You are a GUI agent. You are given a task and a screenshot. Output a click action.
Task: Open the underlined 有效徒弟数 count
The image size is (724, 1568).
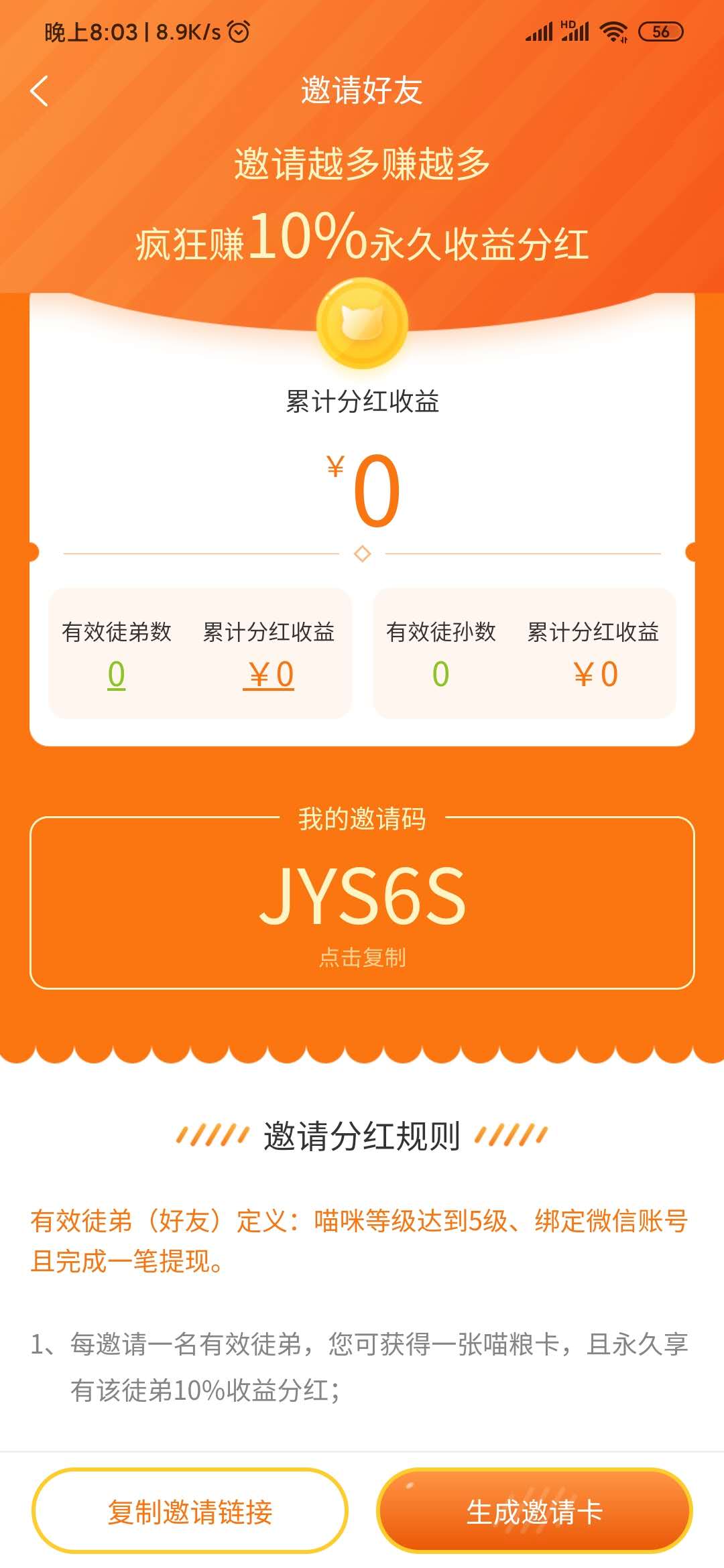pyautogui.click(x=117, y=674)
